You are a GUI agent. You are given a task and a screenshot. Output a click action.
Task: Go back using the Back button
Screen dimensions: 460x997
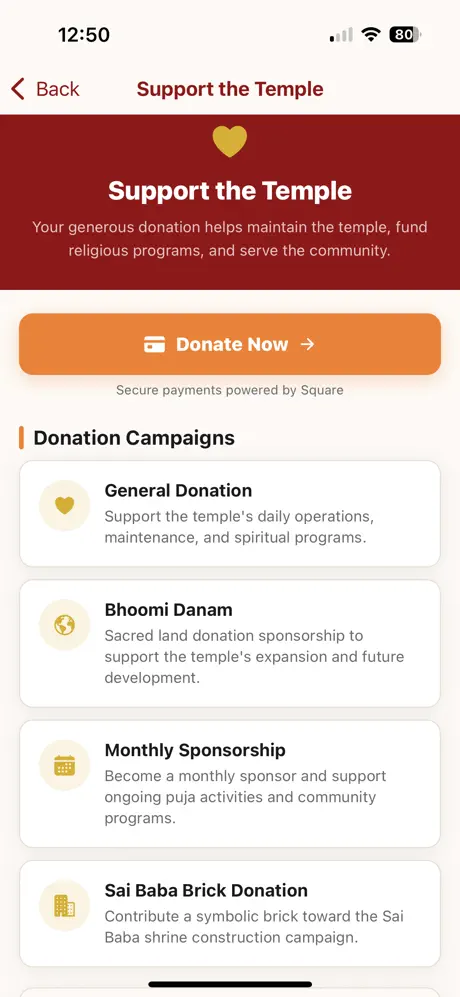(x=46, y=89)
